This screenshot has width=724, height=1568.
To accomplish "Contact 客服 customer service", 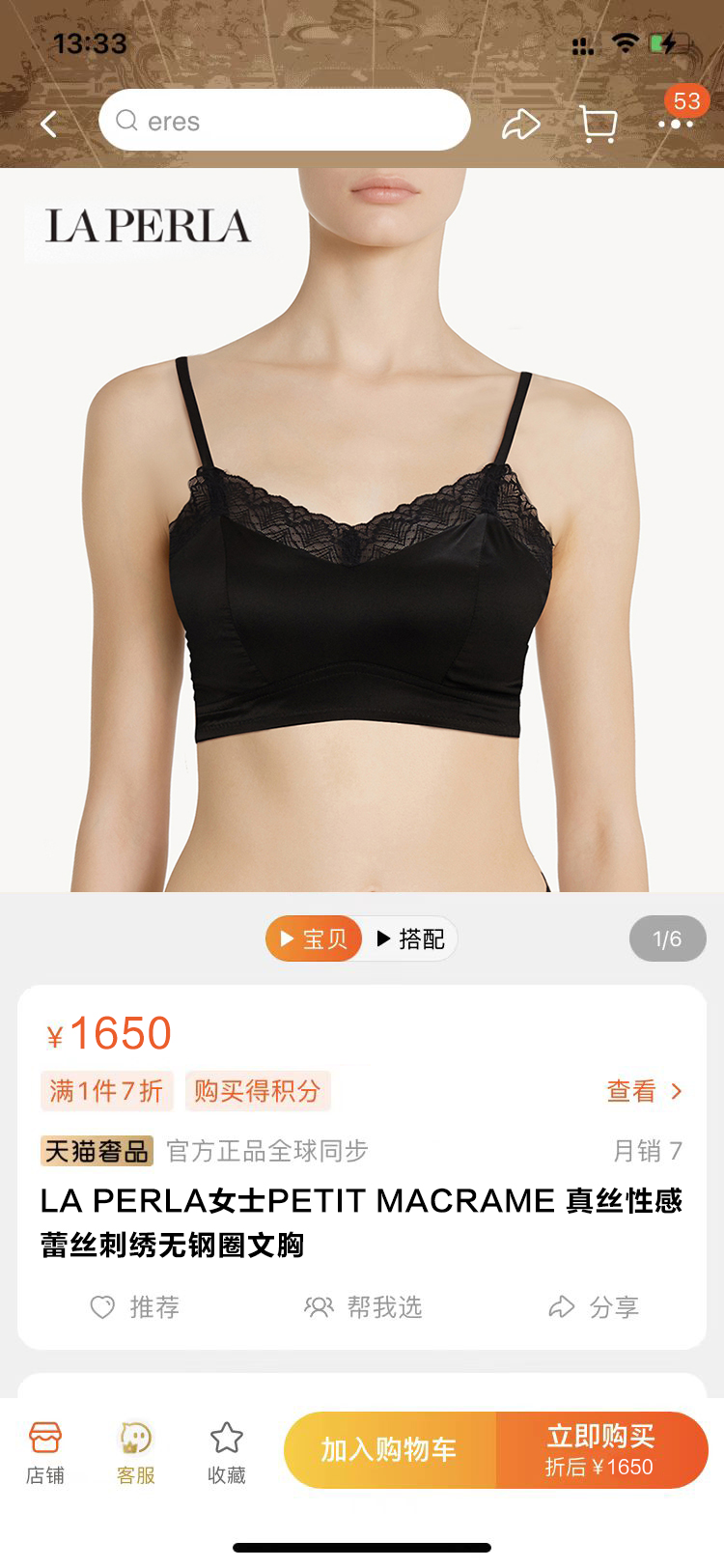I will 136,1452.
